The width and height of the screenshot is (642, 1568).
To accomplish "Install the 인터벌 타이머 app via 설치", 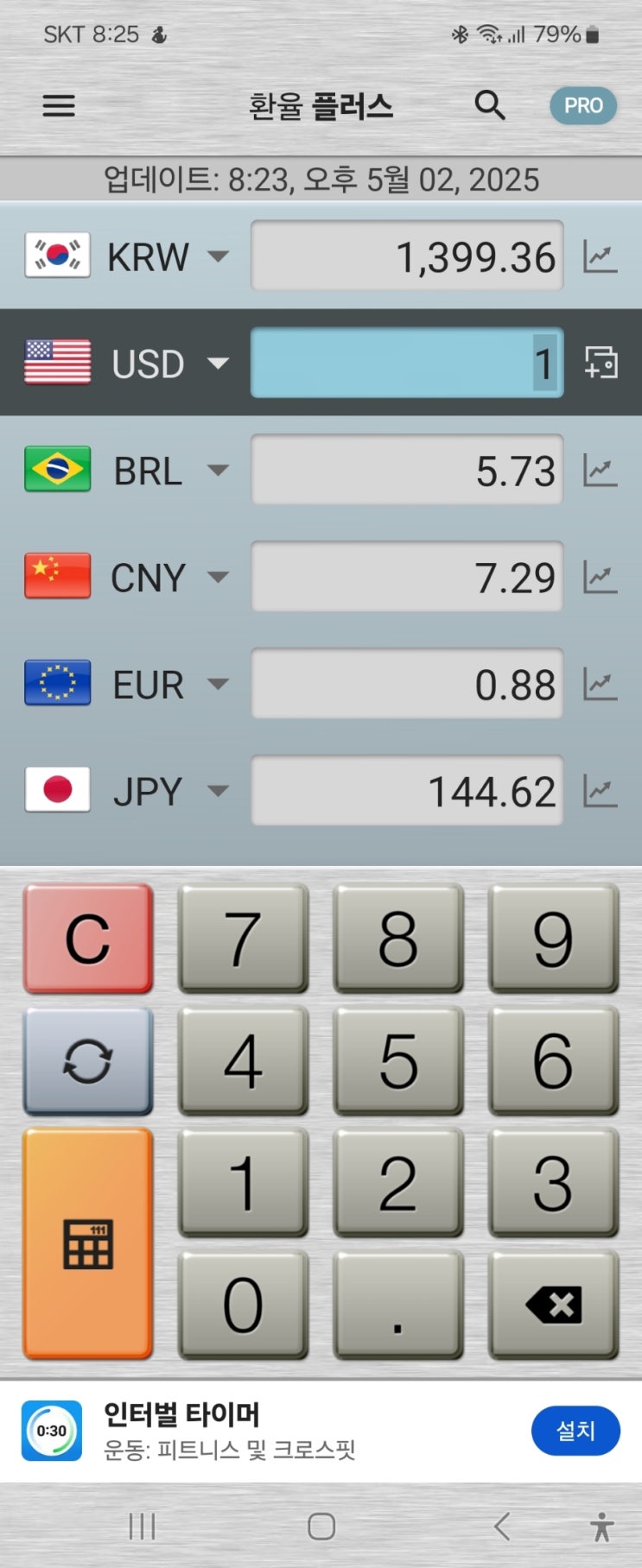I will (575, 1431).
